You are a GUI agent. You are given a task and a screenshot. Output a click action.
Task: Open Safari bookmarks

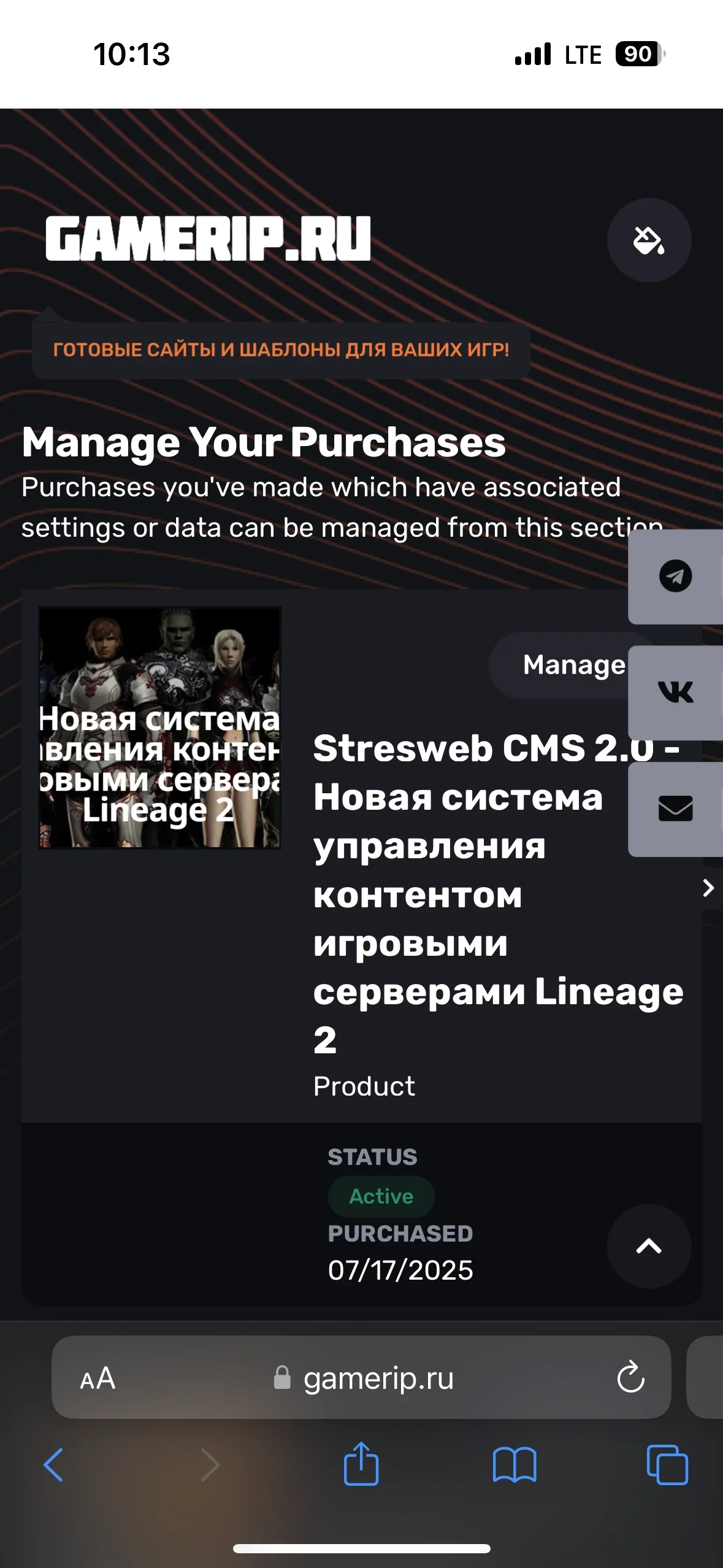point(515,1464)
